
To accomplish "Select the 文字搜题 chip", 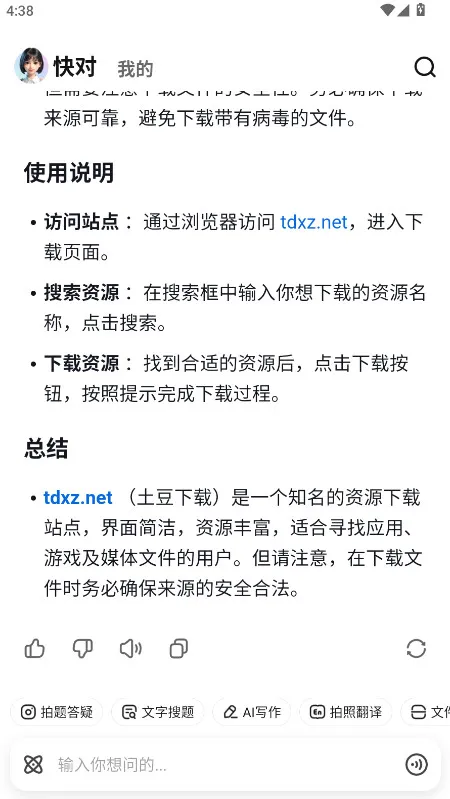I will [157, 712].
